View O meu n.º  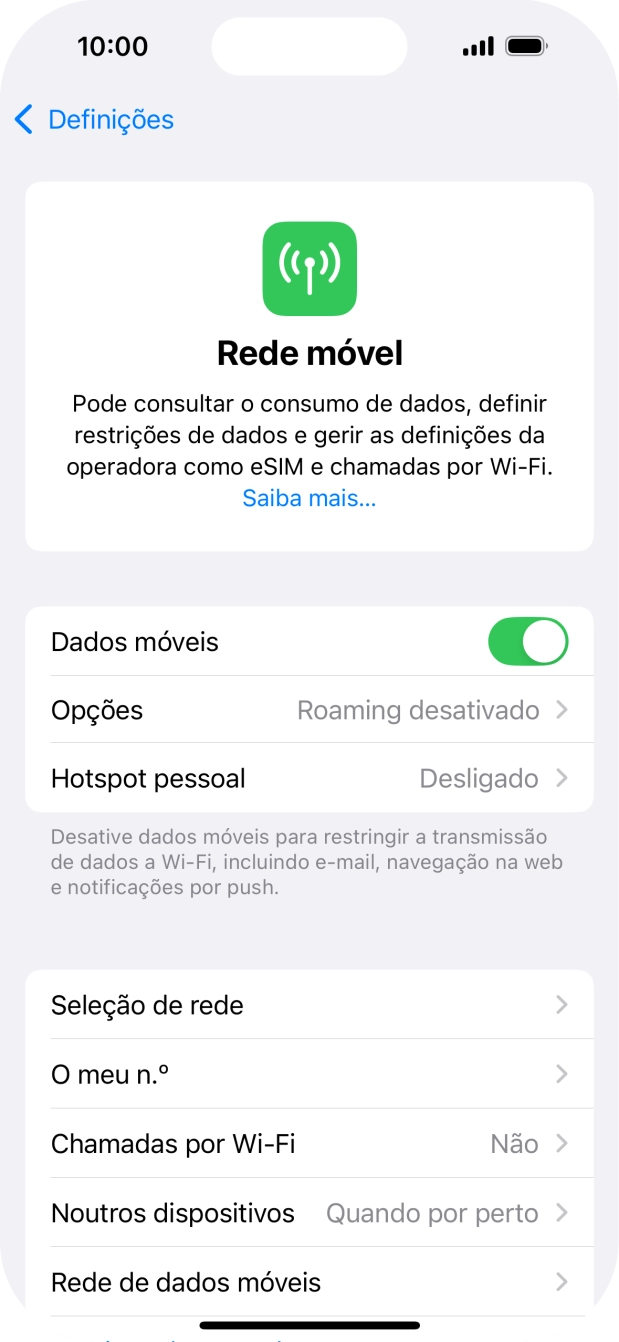tap(309, 1074)
